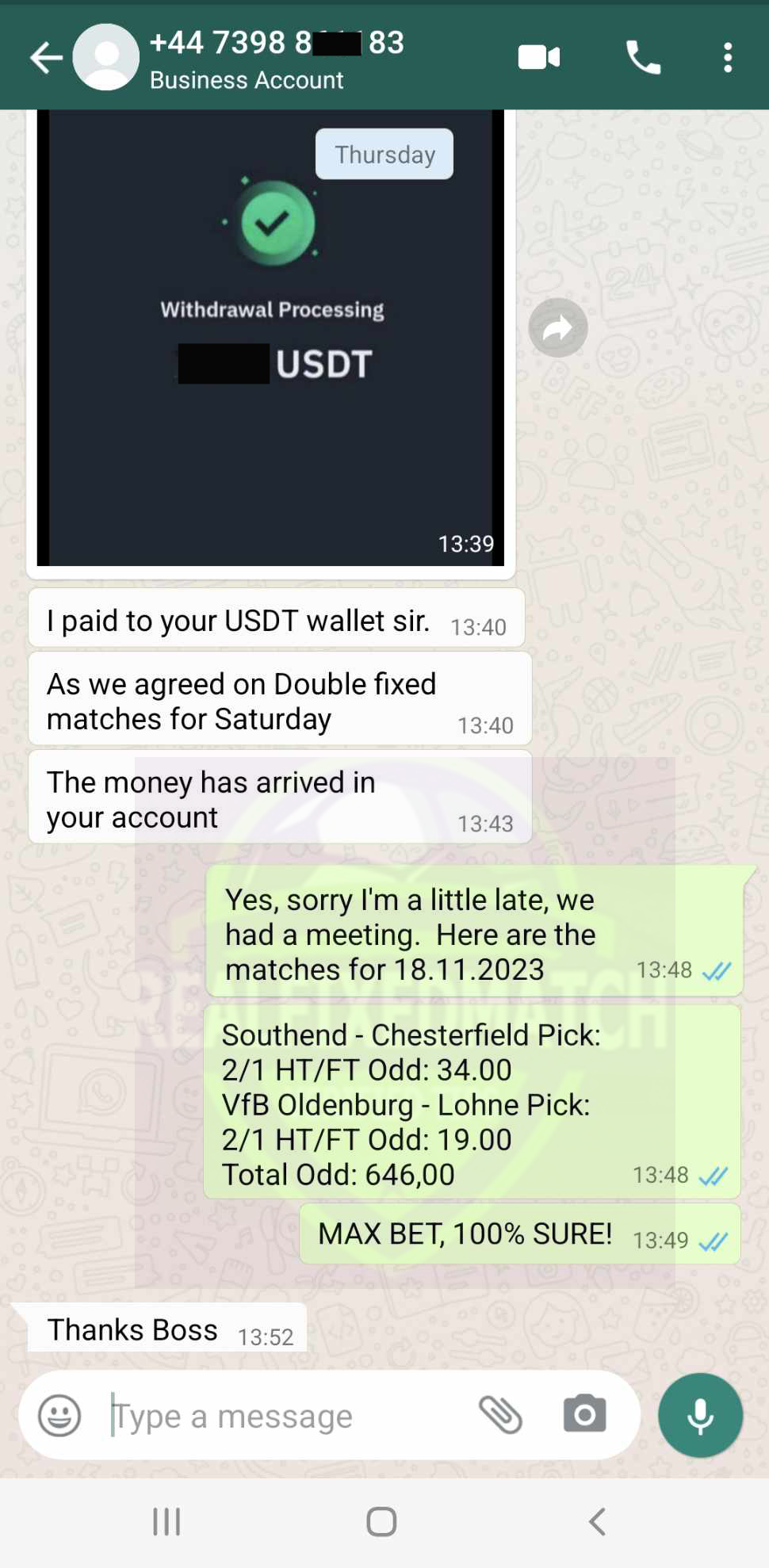Viewport: 769px width, 1568px height.
Task: Go back to the chat list
Action: [x=46, y=58]
